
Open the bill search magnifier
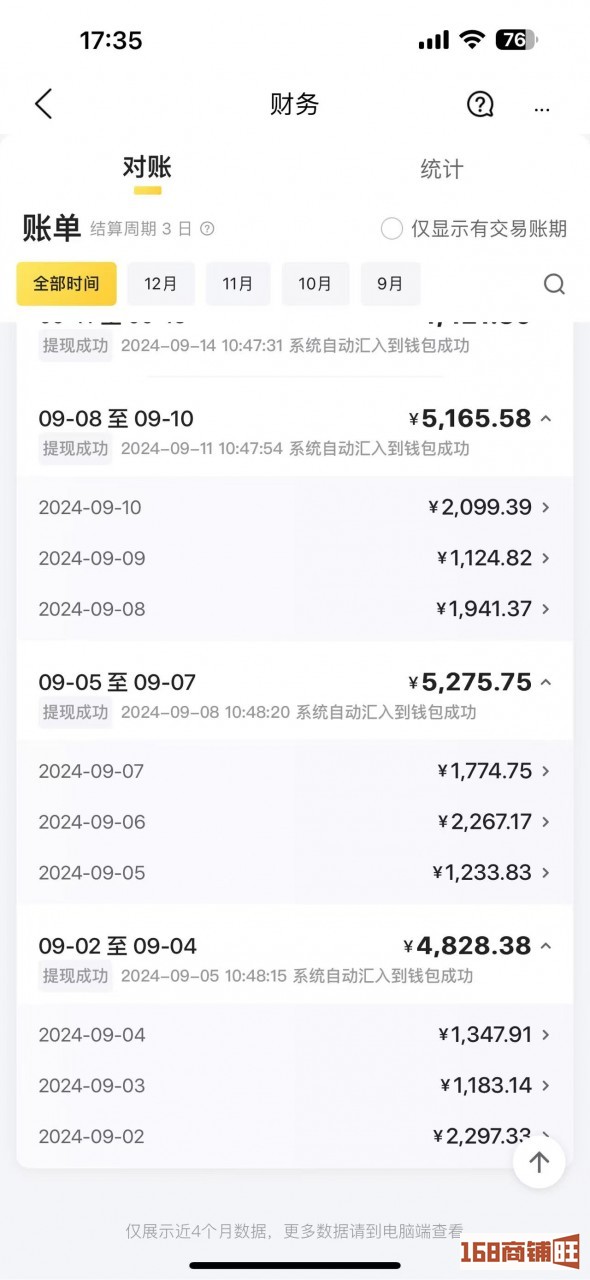click(x=554, y=285)
